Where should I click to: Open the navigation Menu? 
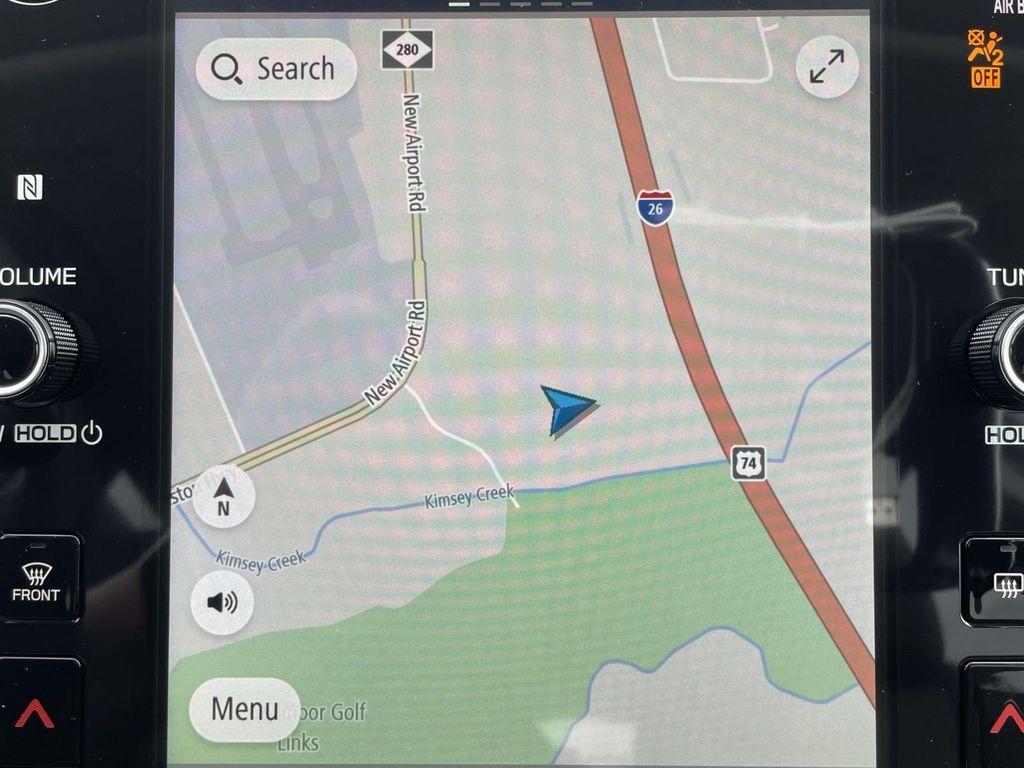[x=244, y=709]
